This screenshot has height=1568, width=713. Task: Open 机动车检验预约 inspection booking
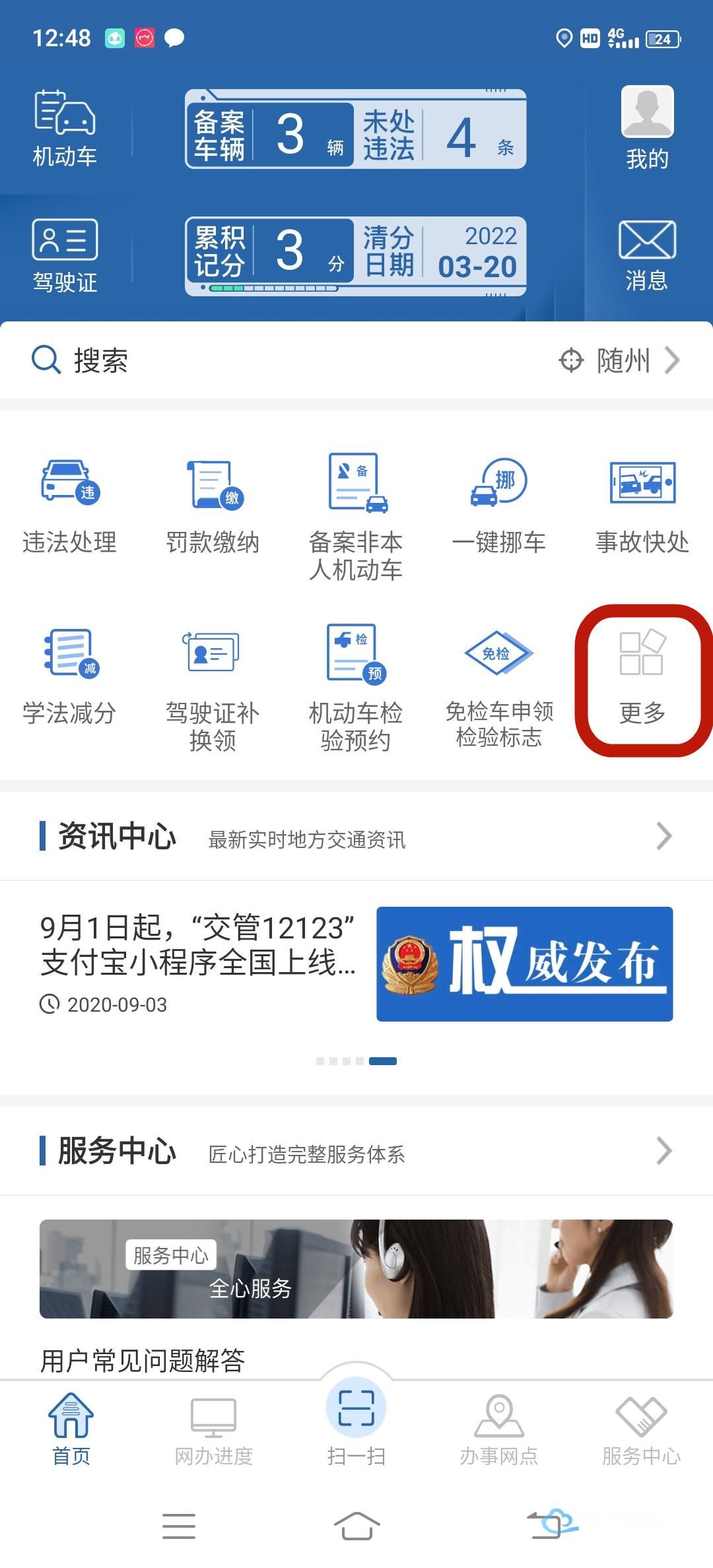pyautogui.click(x=356, y=688)
